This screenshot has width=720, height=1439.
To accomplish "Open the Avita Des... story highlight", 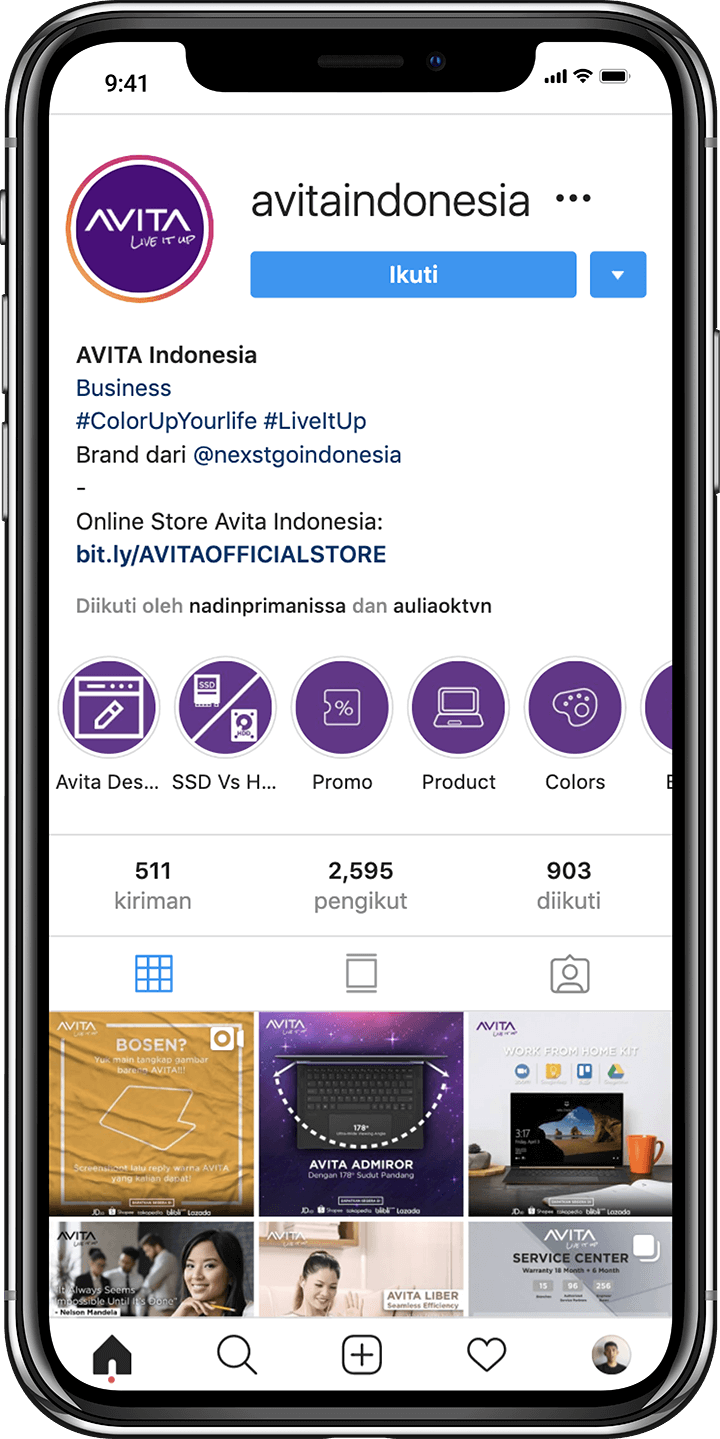I will (x=108, y=708).
